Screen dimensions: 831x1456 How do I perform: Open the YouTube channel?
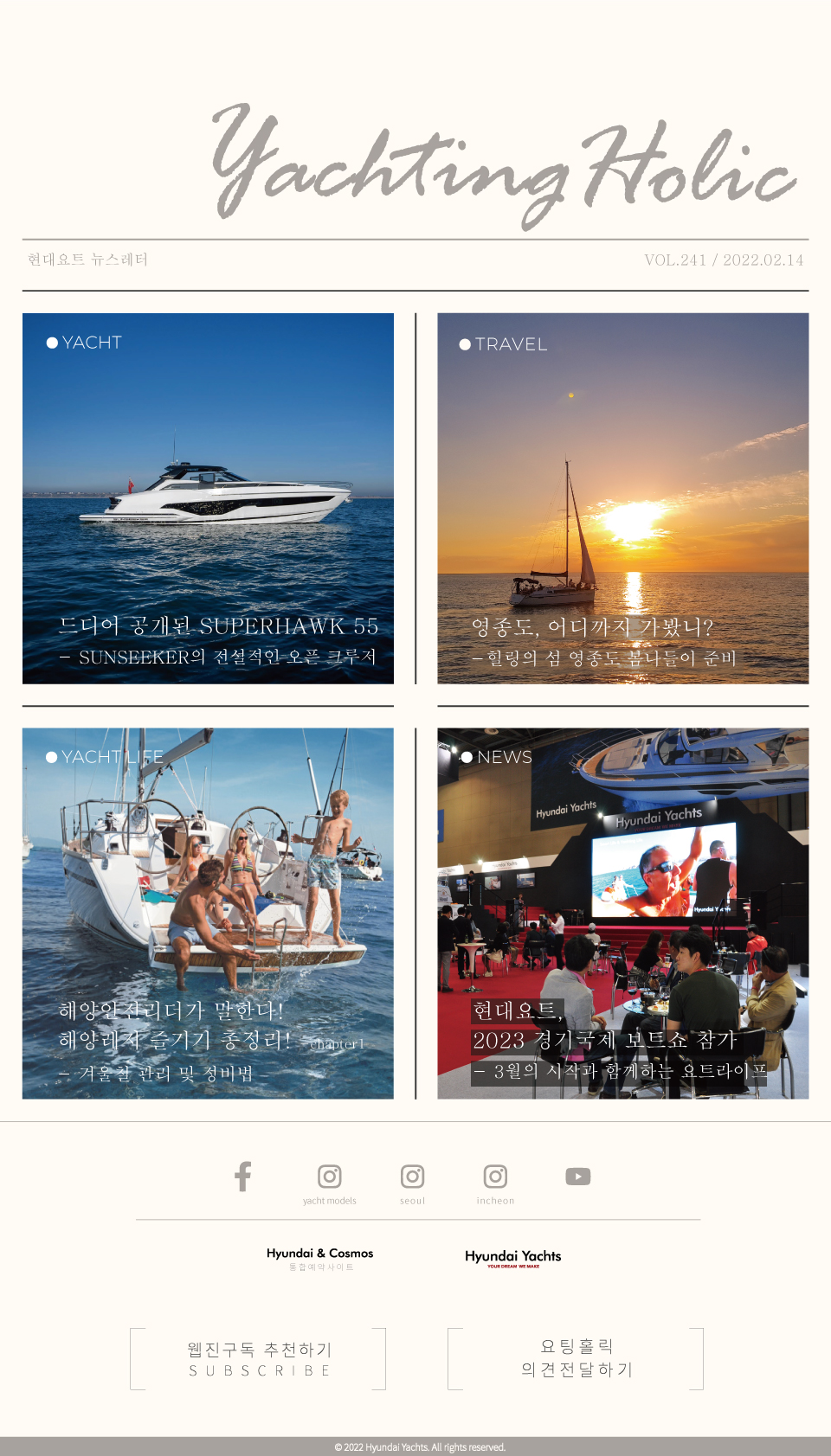tap(578, 1177)
